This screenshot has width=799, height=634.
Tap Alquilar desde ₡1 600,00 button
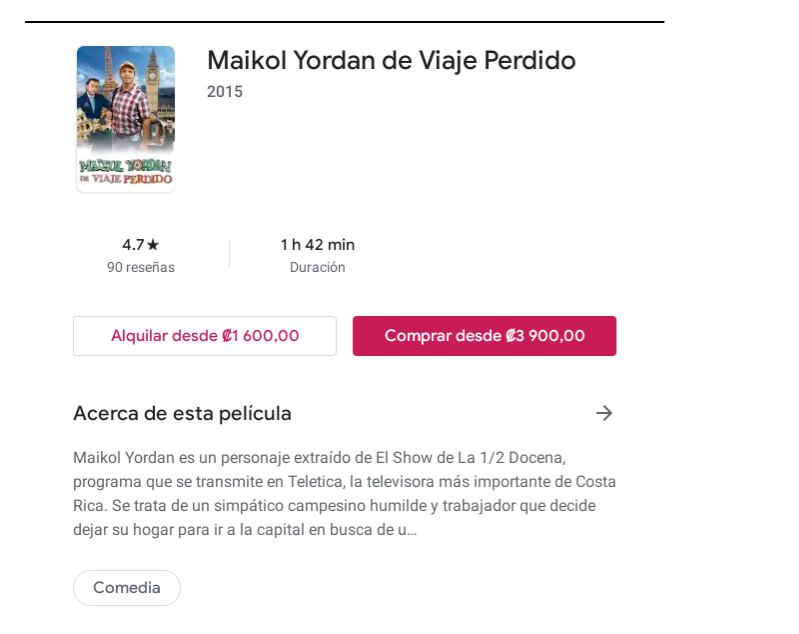(x=205, y=336)
